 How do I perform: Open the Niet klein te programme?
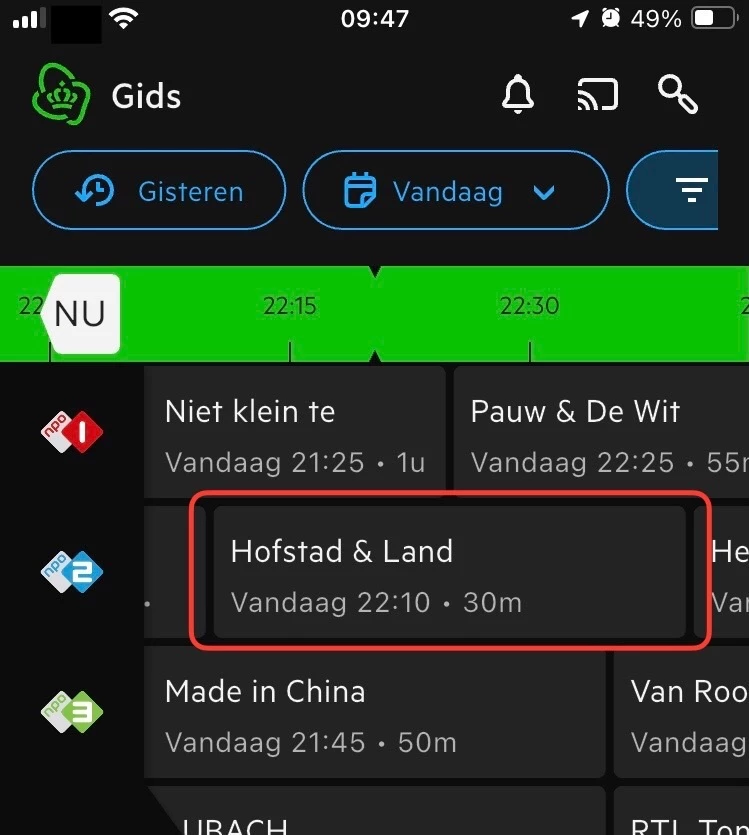pyautogui.click(x=294, y=432)
